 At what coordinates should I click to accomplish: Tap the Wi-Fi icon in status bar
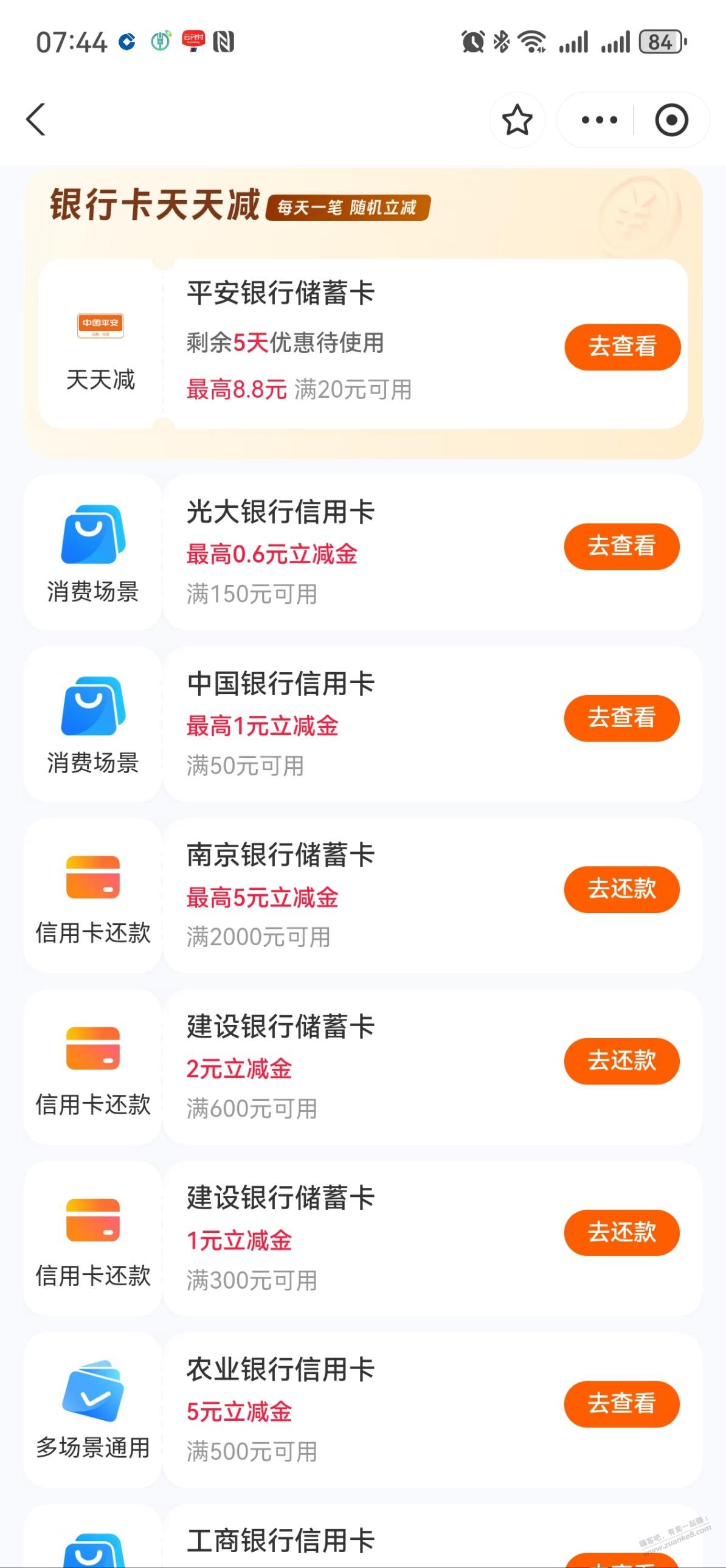coord(531,41)
